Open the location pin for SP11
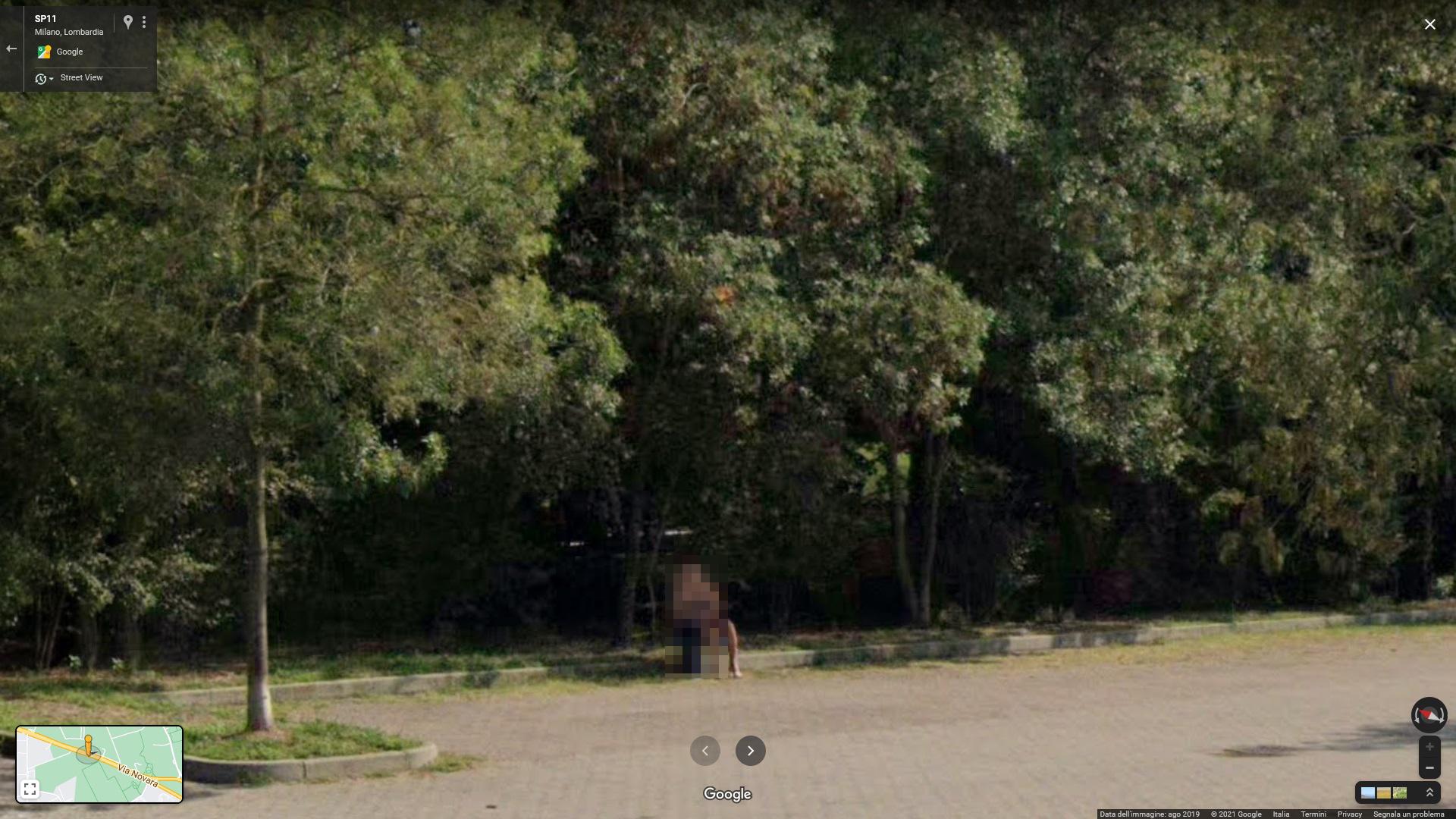1456x819 pixels. click(127, 22)
